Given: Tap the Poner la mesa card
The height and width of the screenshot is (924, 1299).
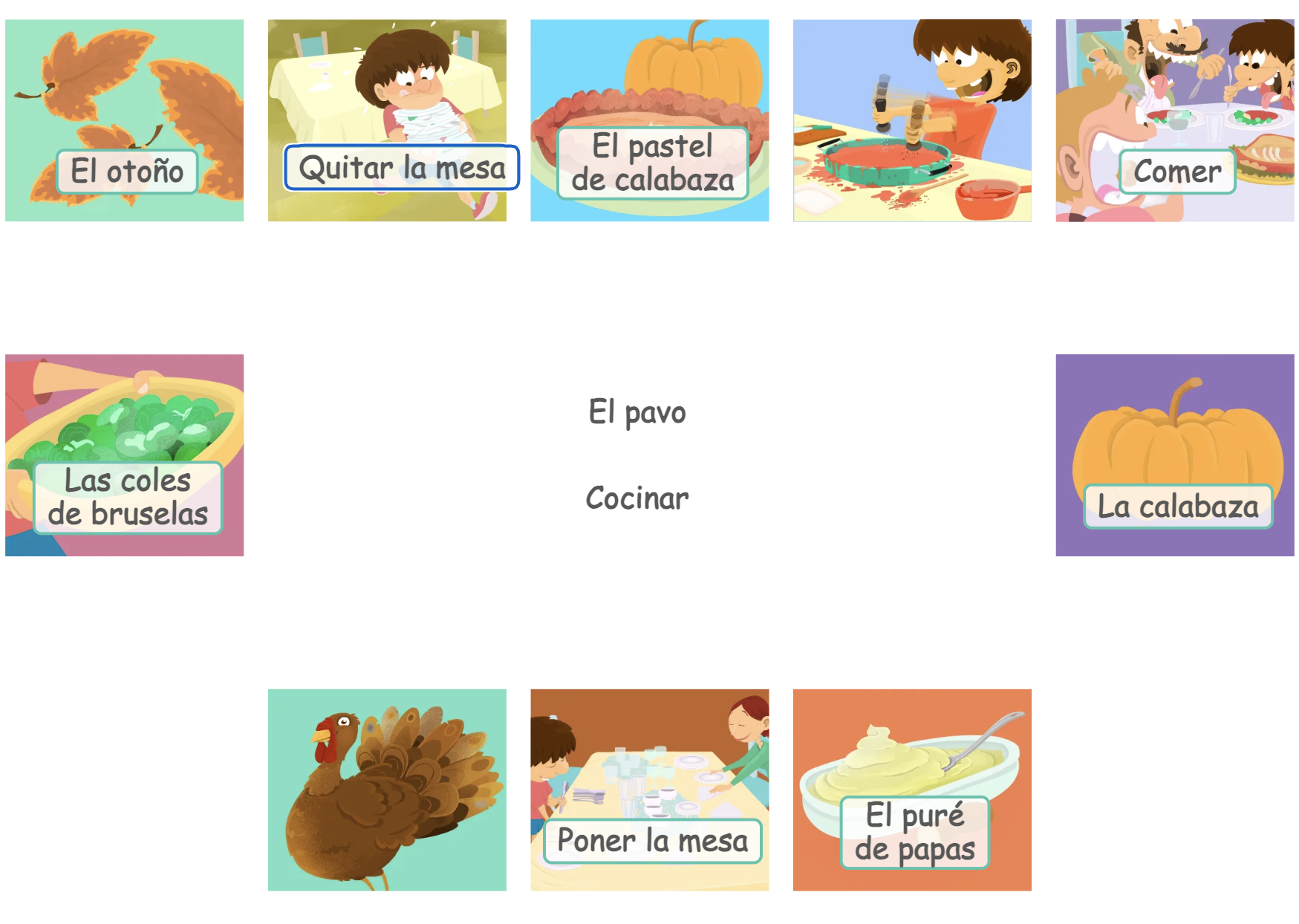Looking at the screenshot, I should tap(649, 790).
